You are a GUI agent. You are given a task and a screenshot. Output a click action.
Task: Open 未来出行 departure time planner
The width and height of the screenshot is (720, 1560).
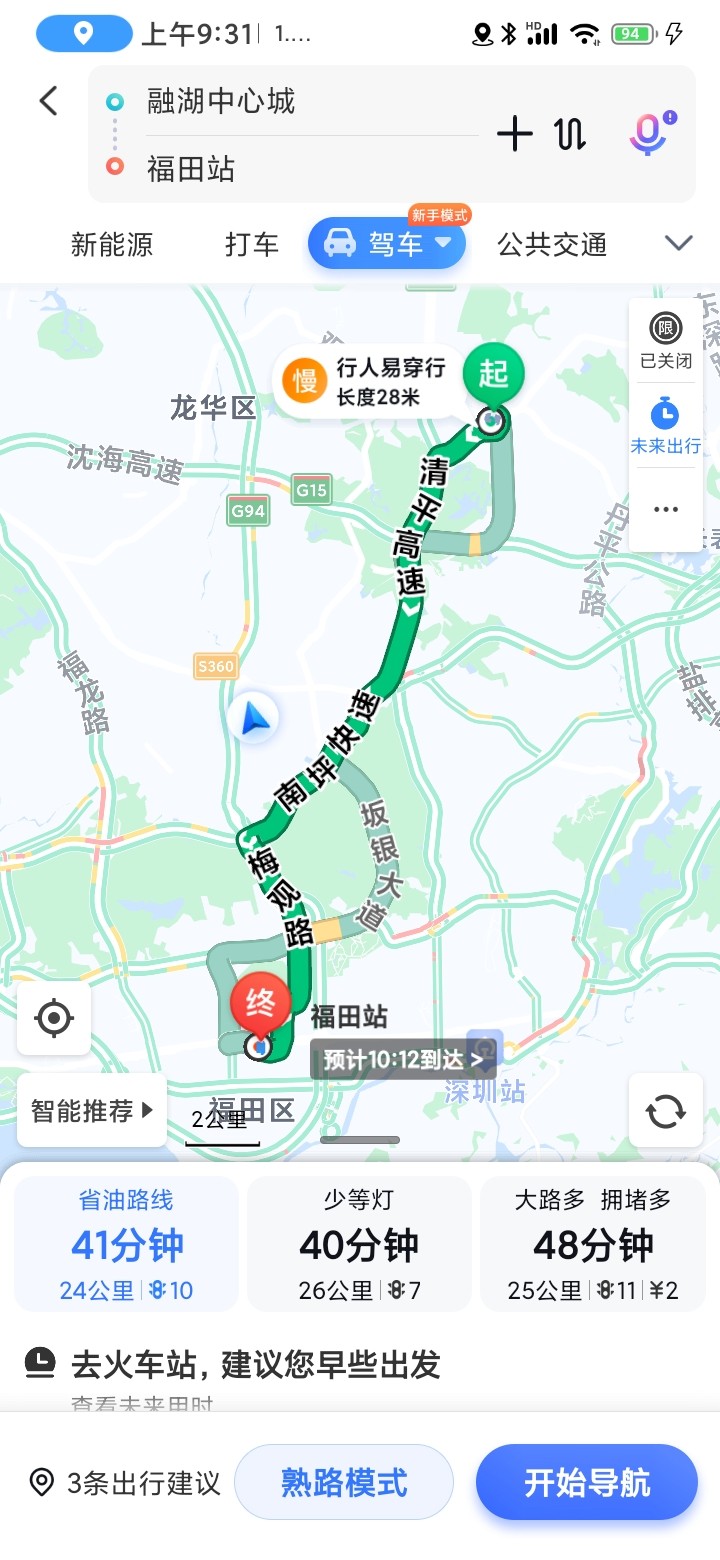click(x=665, y=426)
